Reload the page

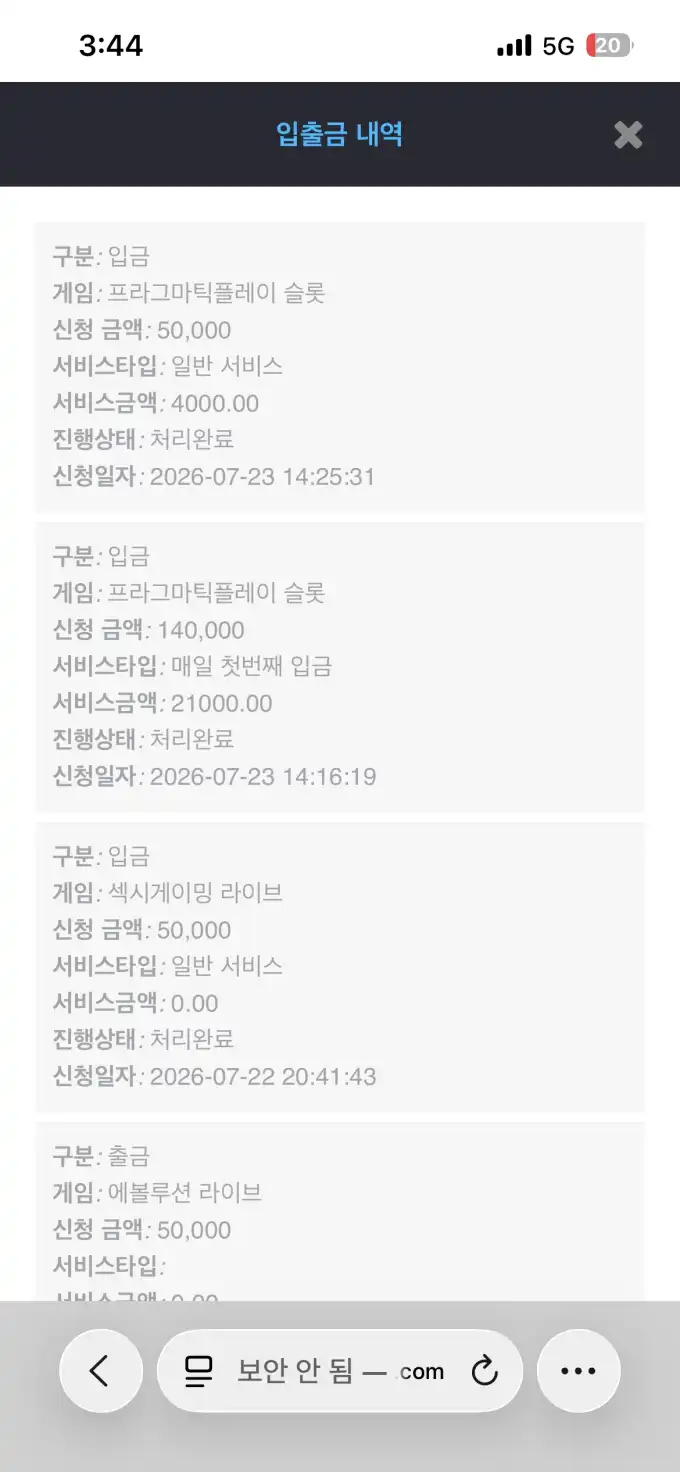point(485,1371)
